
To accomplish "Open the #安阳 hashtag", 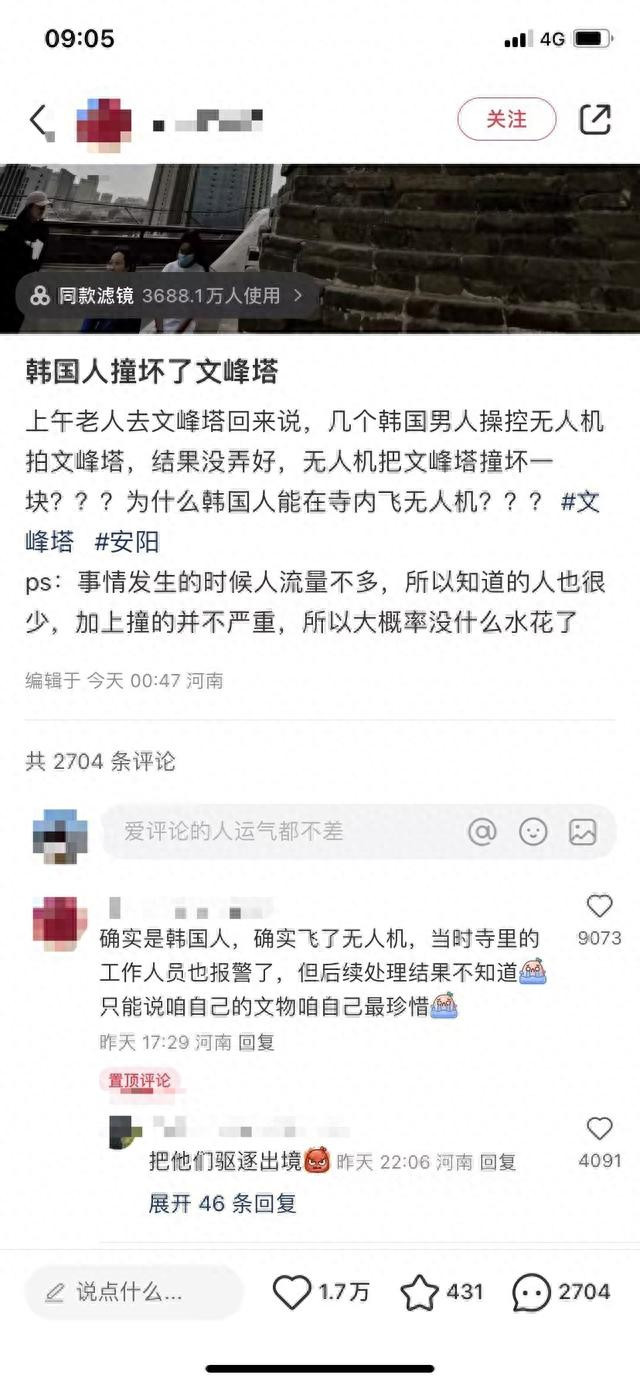I will 127,542.
